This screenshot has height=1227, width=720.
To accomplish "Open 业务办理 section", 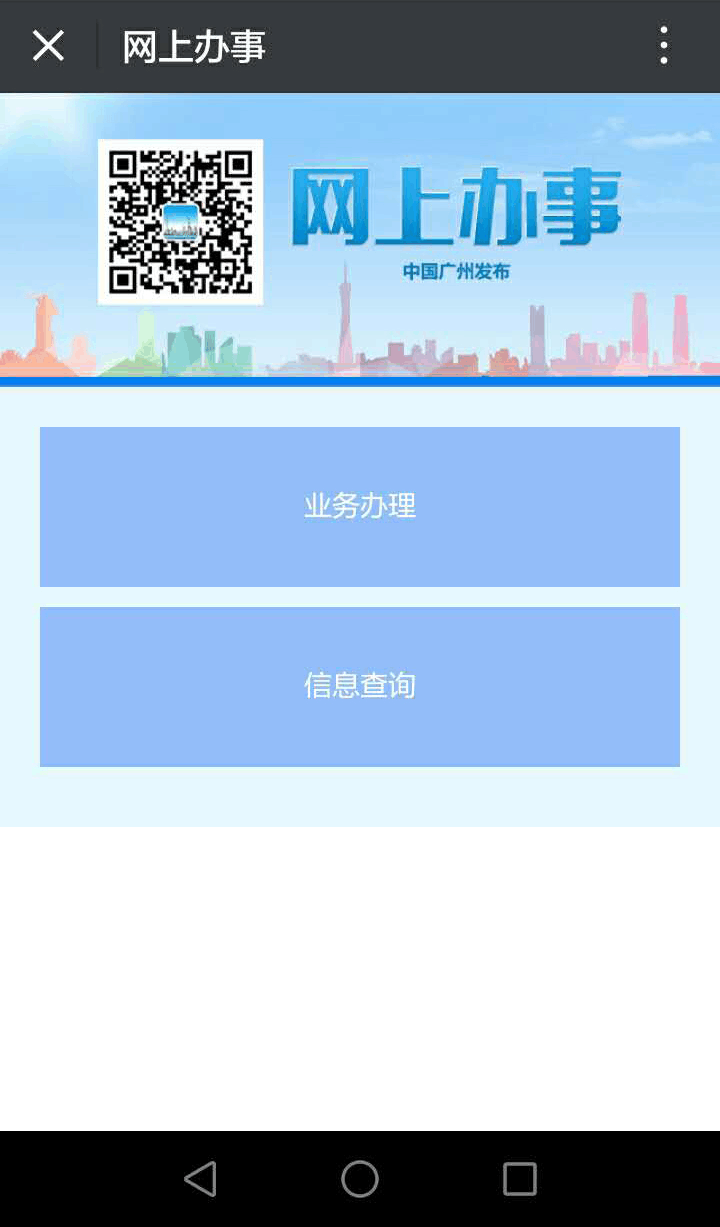I will click(x=360, y=507).
